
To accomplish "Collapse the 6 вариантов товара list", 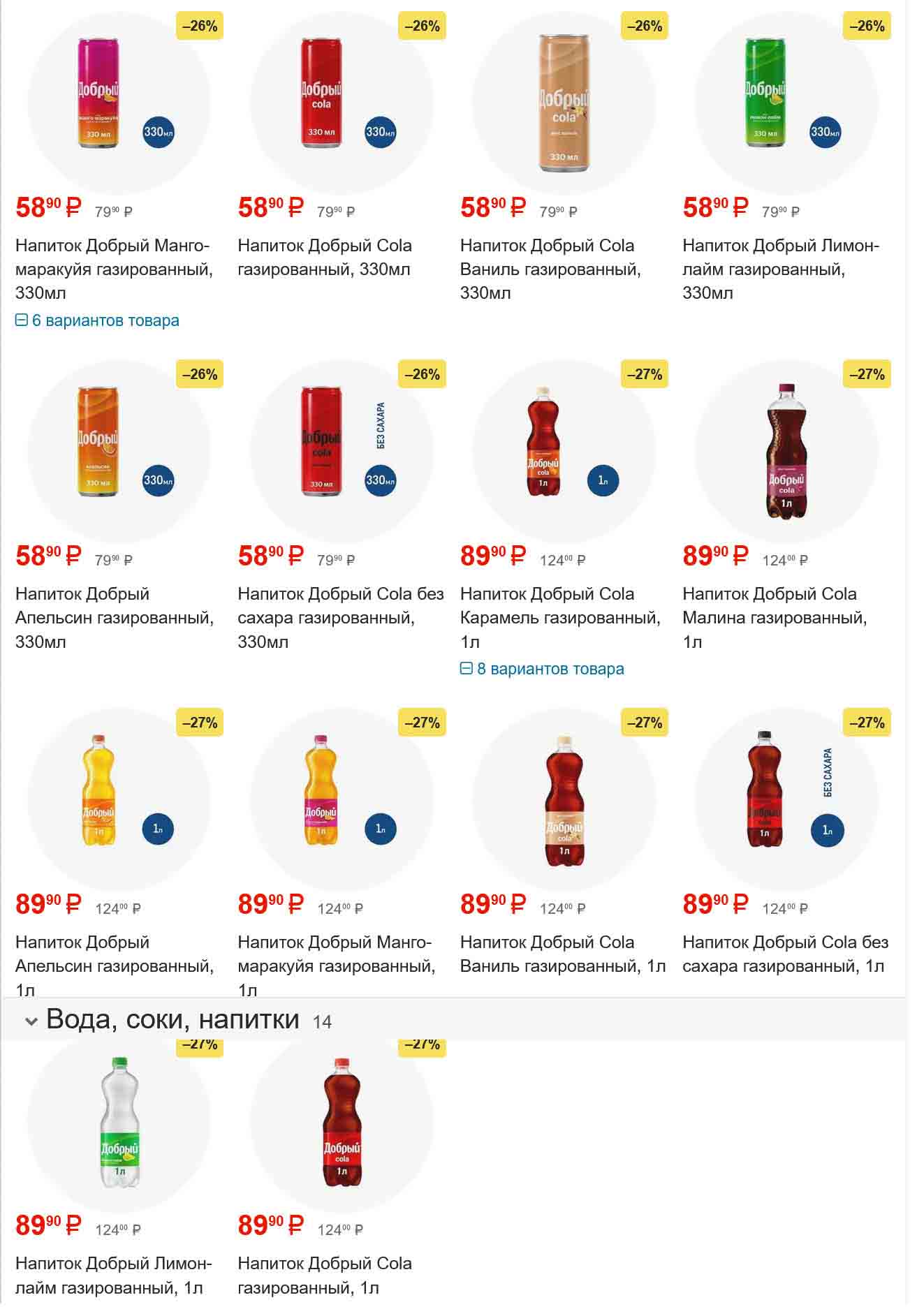I will click(x=97, y=320).
